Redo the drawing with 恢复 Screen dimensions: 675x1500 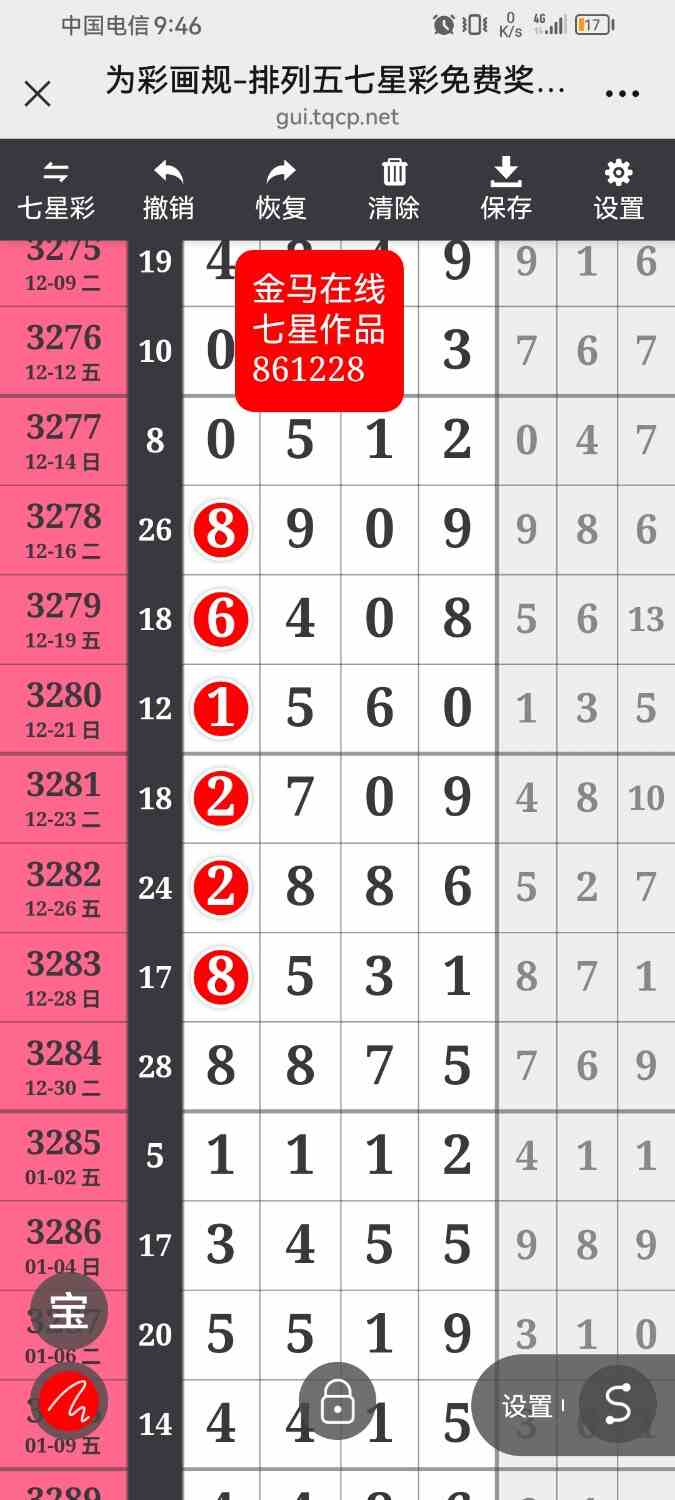tap(281, 190)
